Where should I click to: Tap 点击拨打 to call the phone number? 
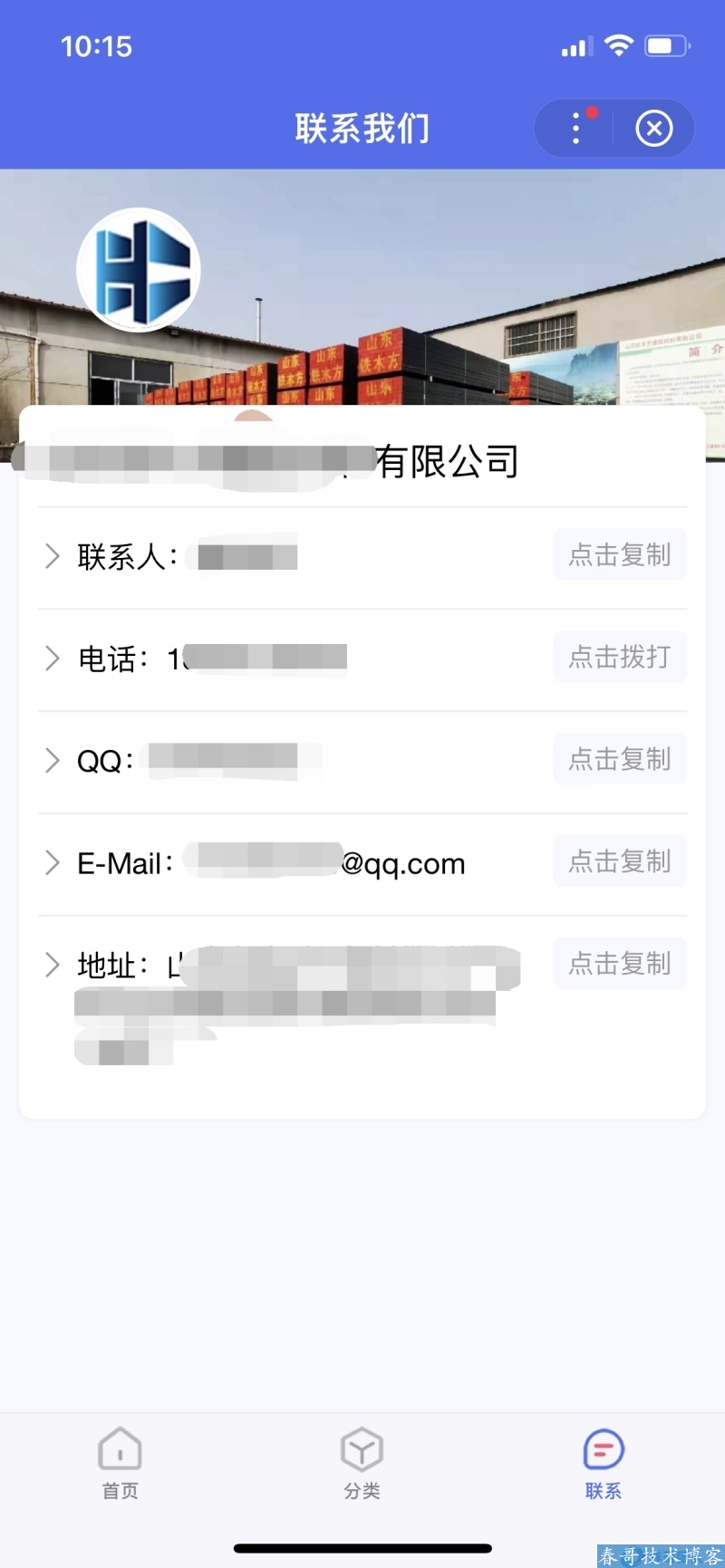620,657
